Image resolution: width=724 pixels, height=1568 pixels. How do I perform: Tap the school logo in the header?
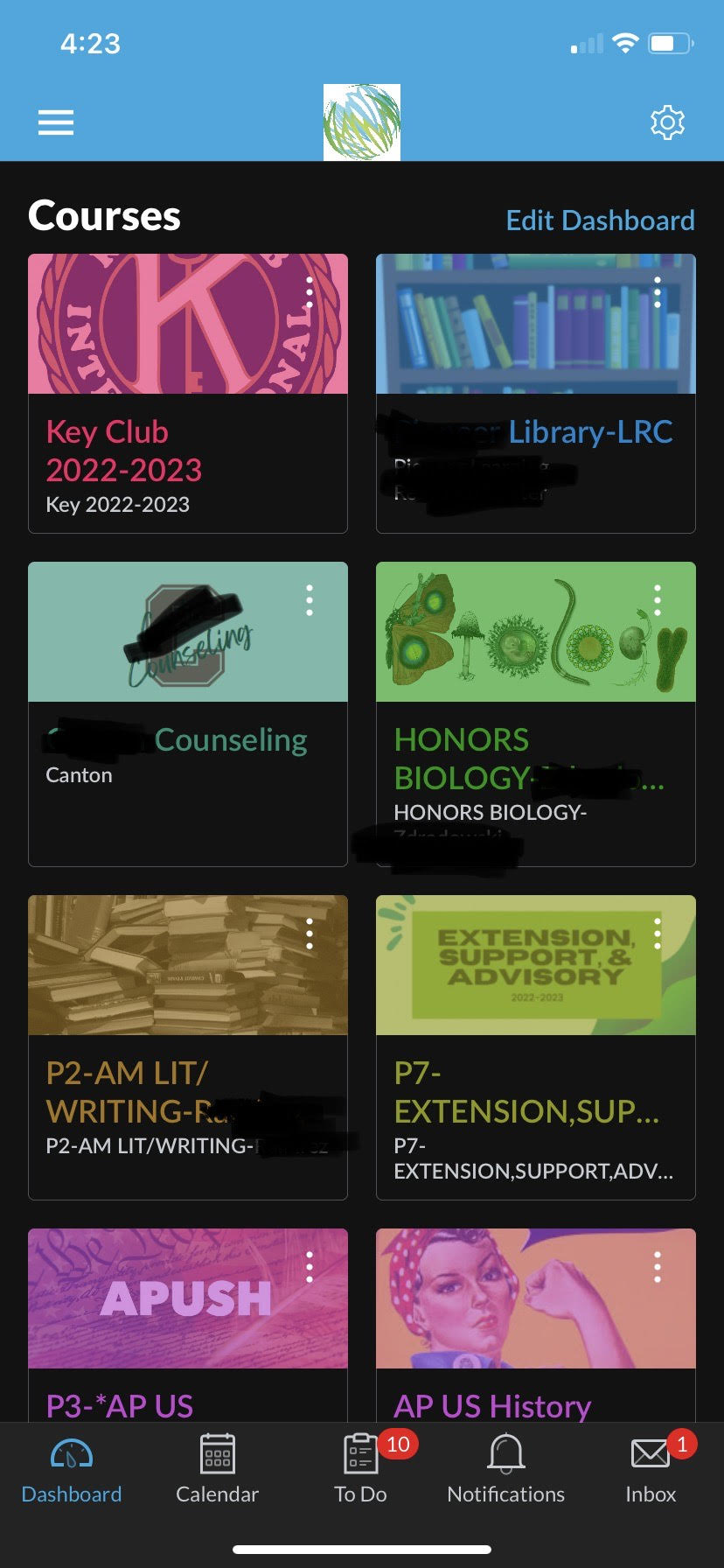coord(361,122)
